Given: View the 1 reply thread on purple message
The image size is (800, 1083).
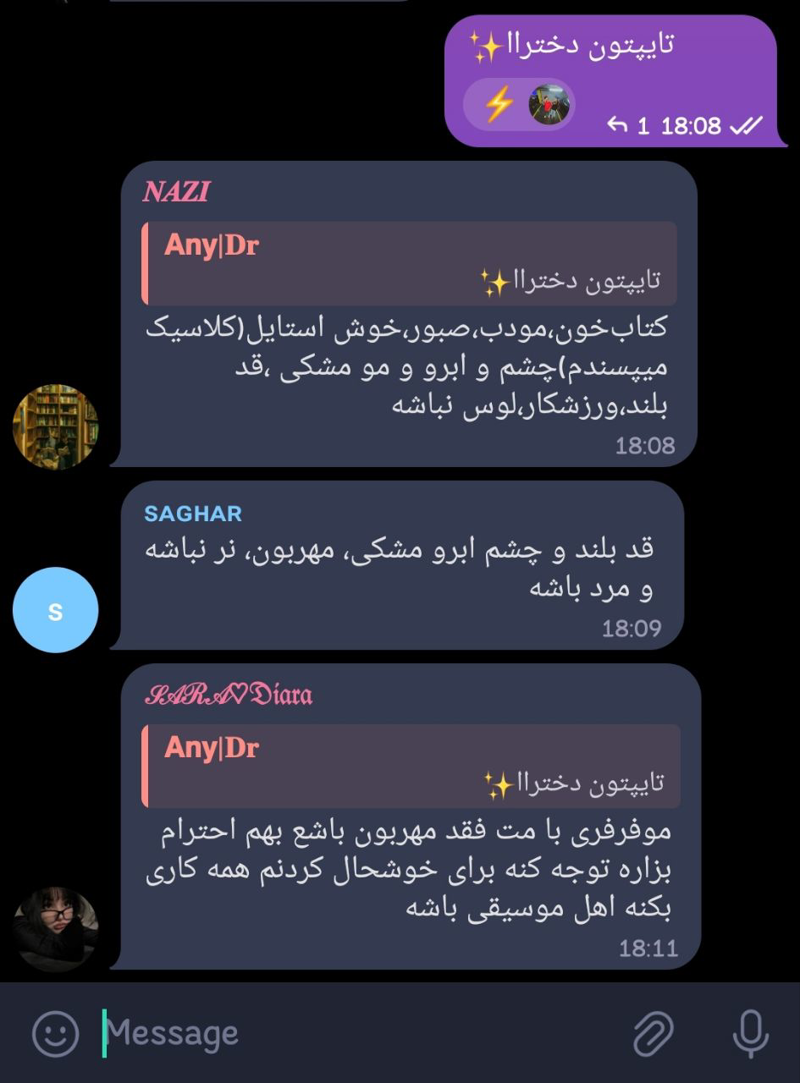Looking at the screenshot, I should pyautogui.click(x=629, y=126).
